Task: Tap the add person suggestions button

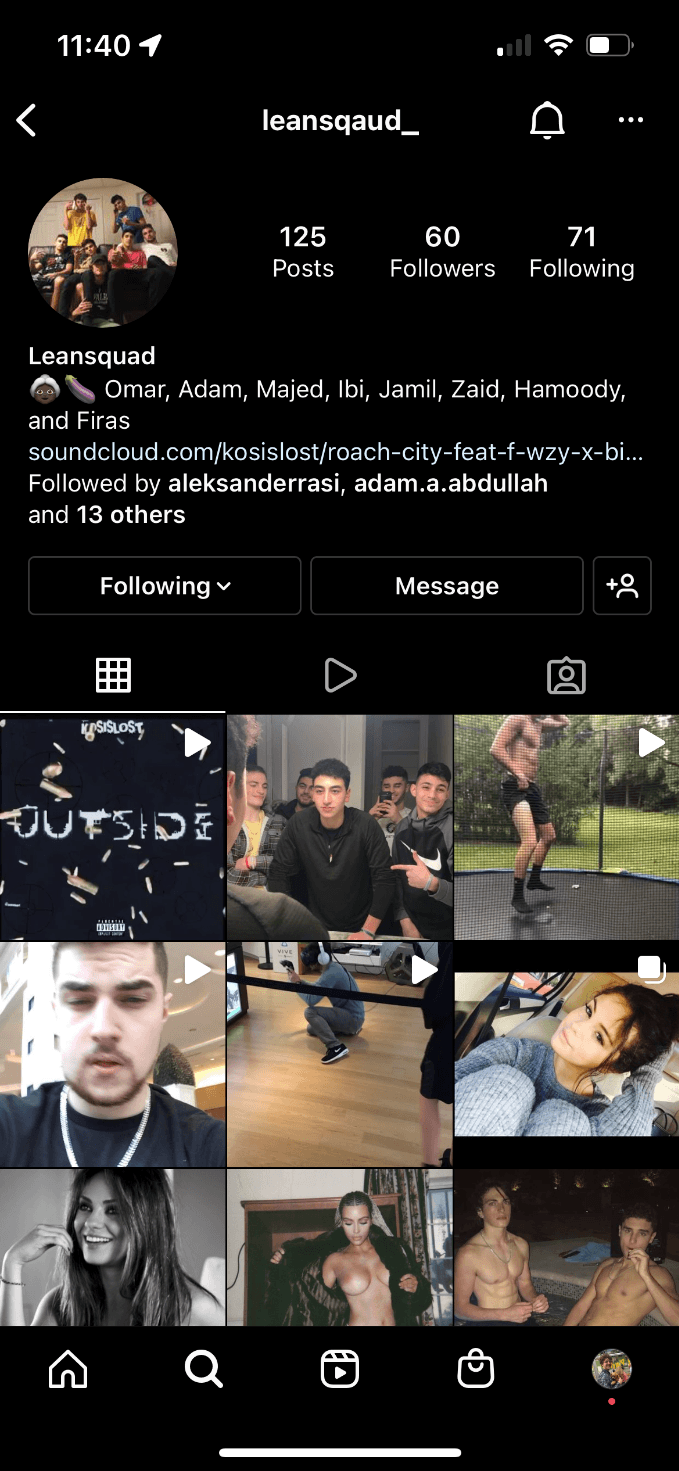Action: (x=622, y=586)
